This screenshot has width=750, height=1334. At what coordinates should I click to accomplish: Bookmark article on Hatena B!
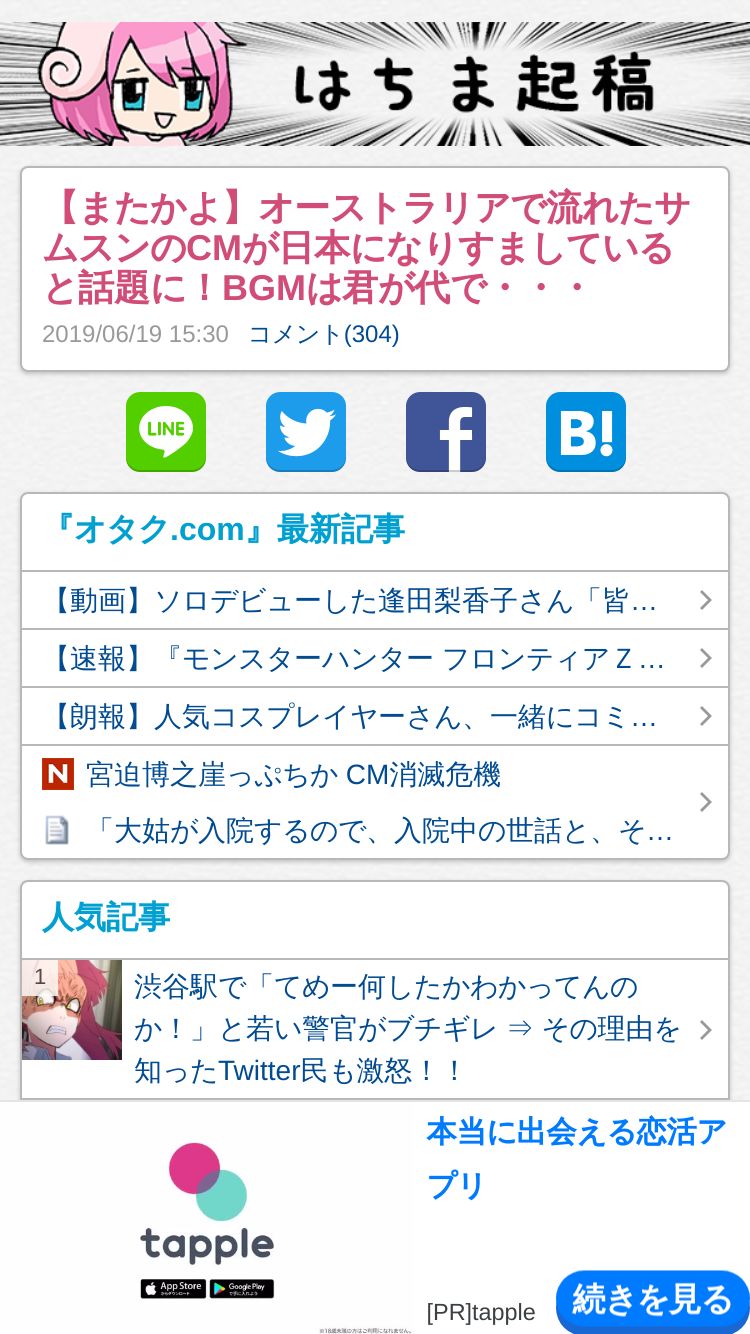tap(586, 431)
